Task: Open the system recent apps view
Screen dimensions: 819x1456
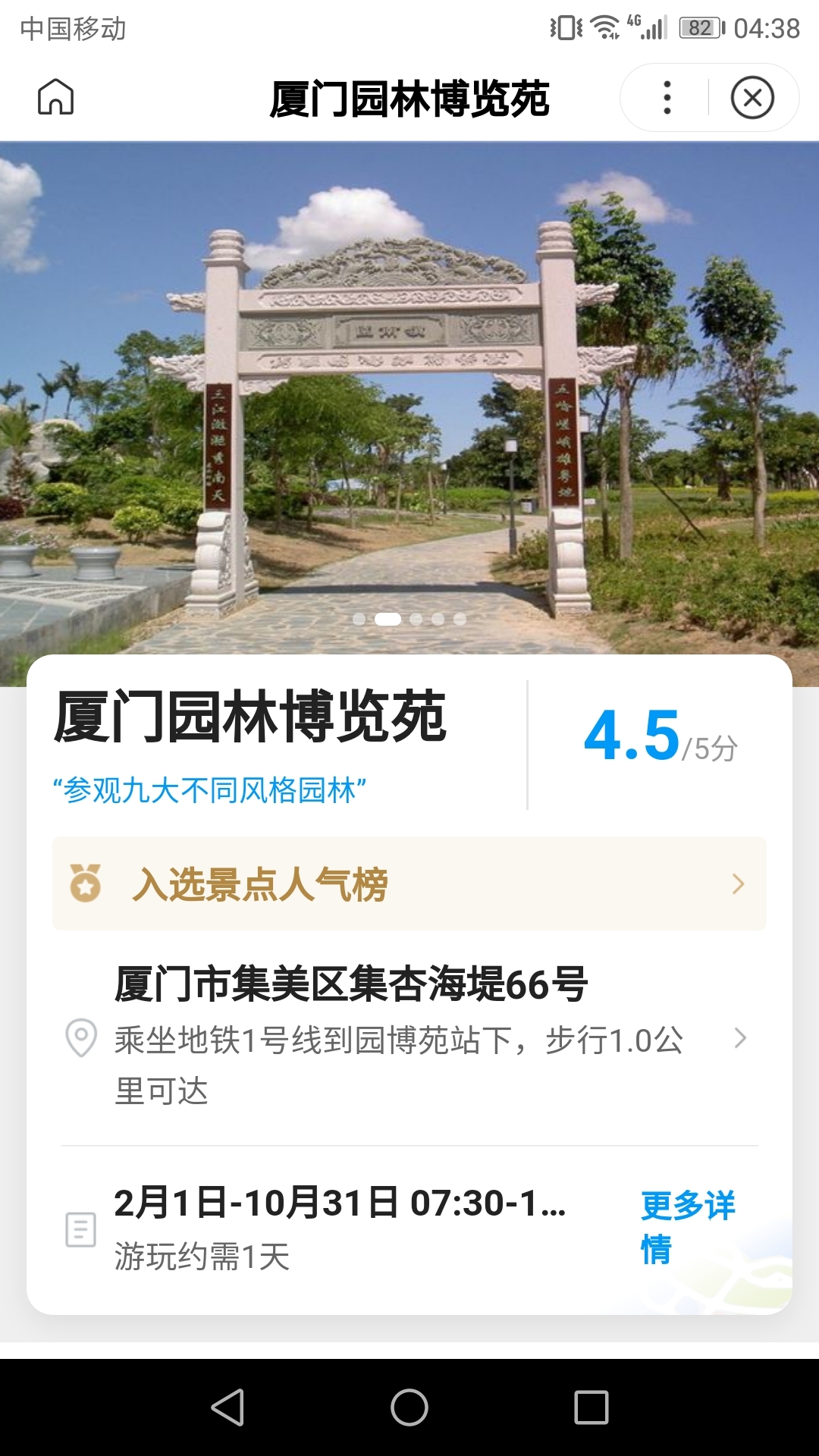Action: click(x=591, y=1407)
